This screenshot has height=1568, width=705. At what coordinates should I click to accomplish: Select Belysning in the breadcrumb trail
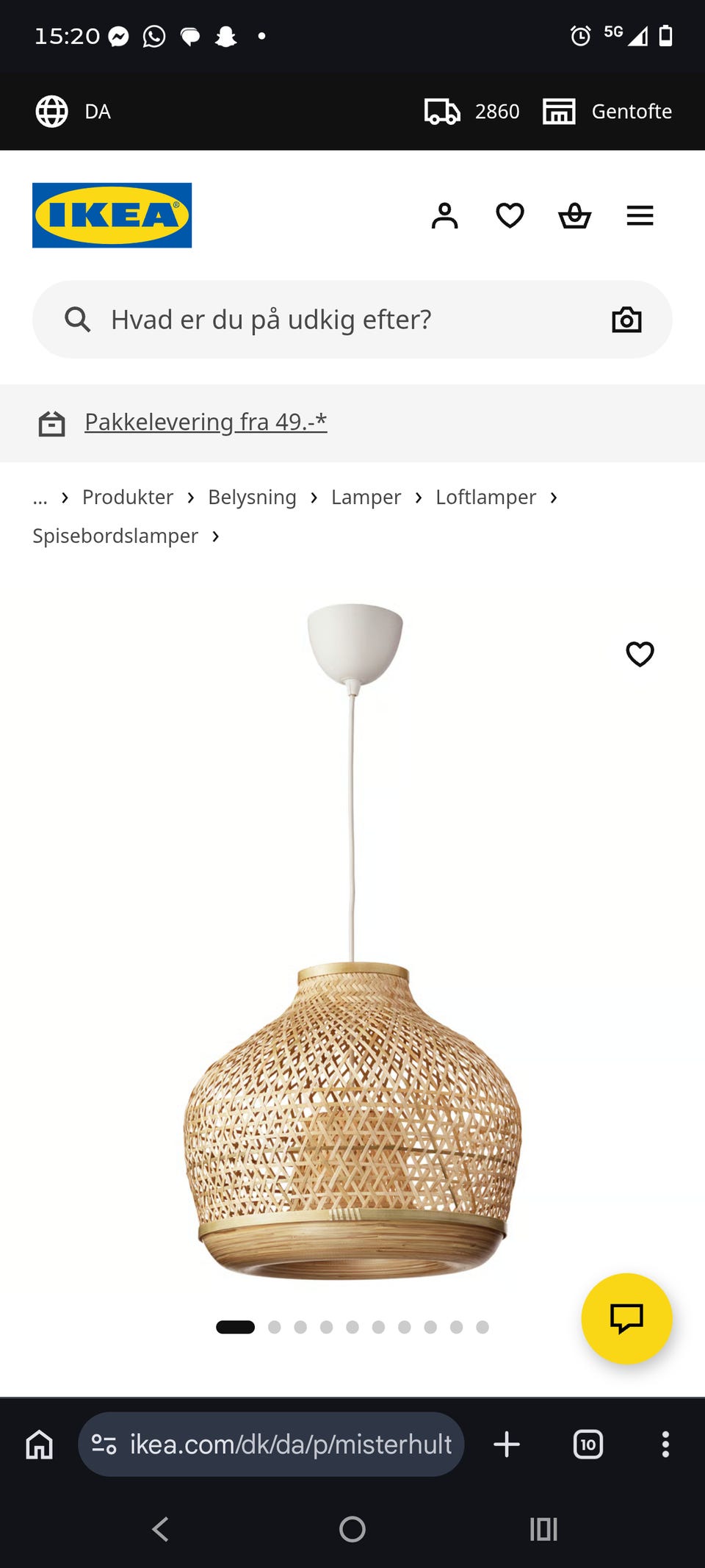[x=251, y=497]
